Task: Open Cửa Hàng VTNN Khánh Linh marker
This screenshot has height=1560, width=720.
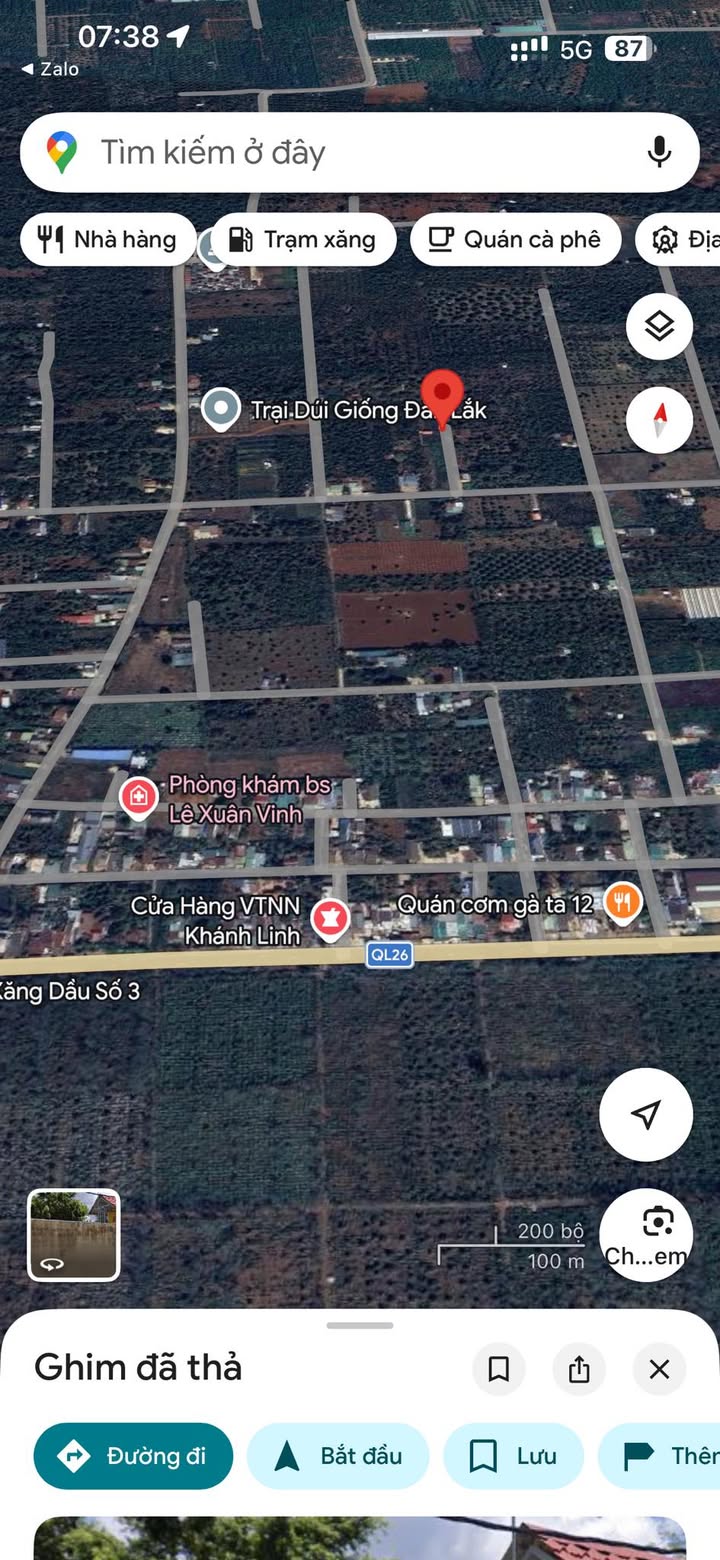Action: 329,918
